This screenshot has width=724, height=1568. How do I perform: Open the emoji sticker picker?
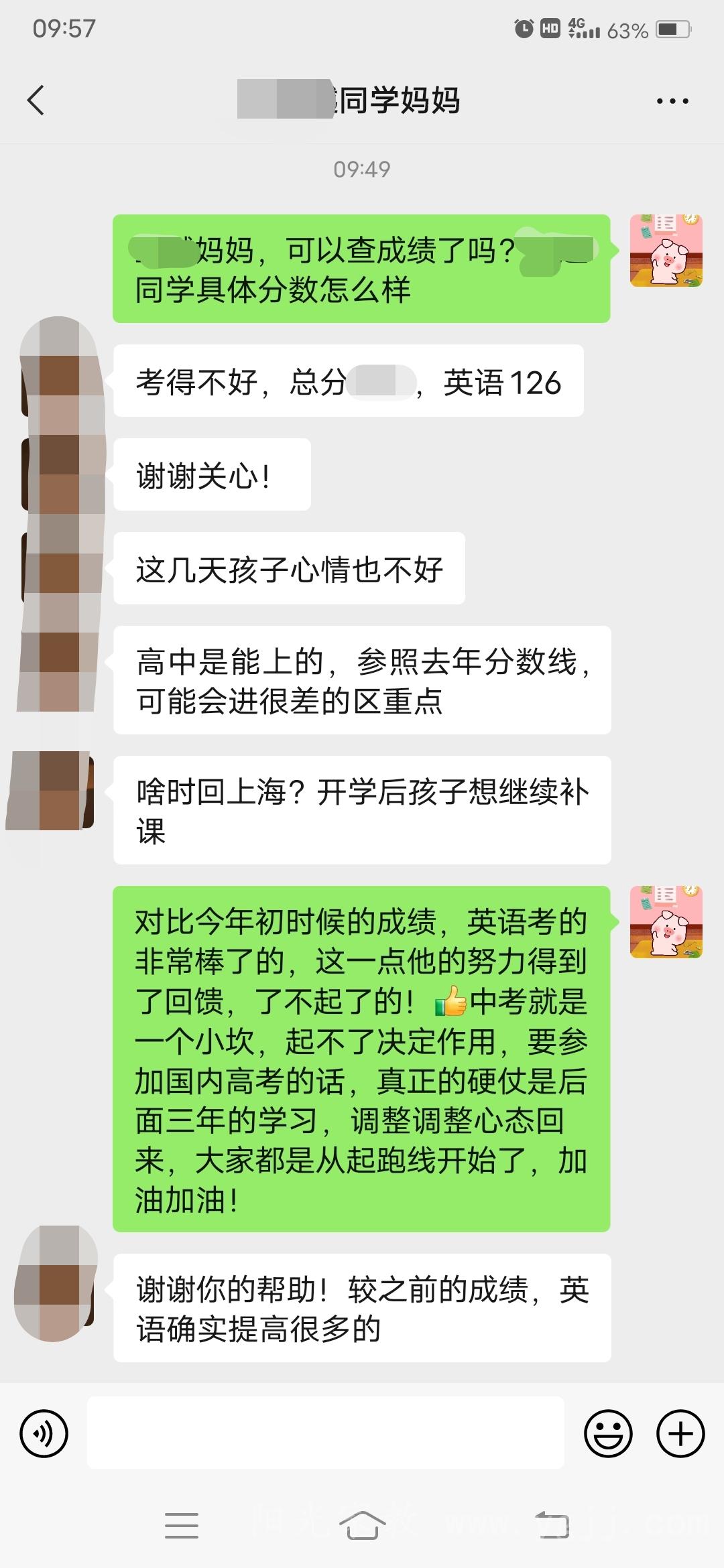coord(609,1433)
